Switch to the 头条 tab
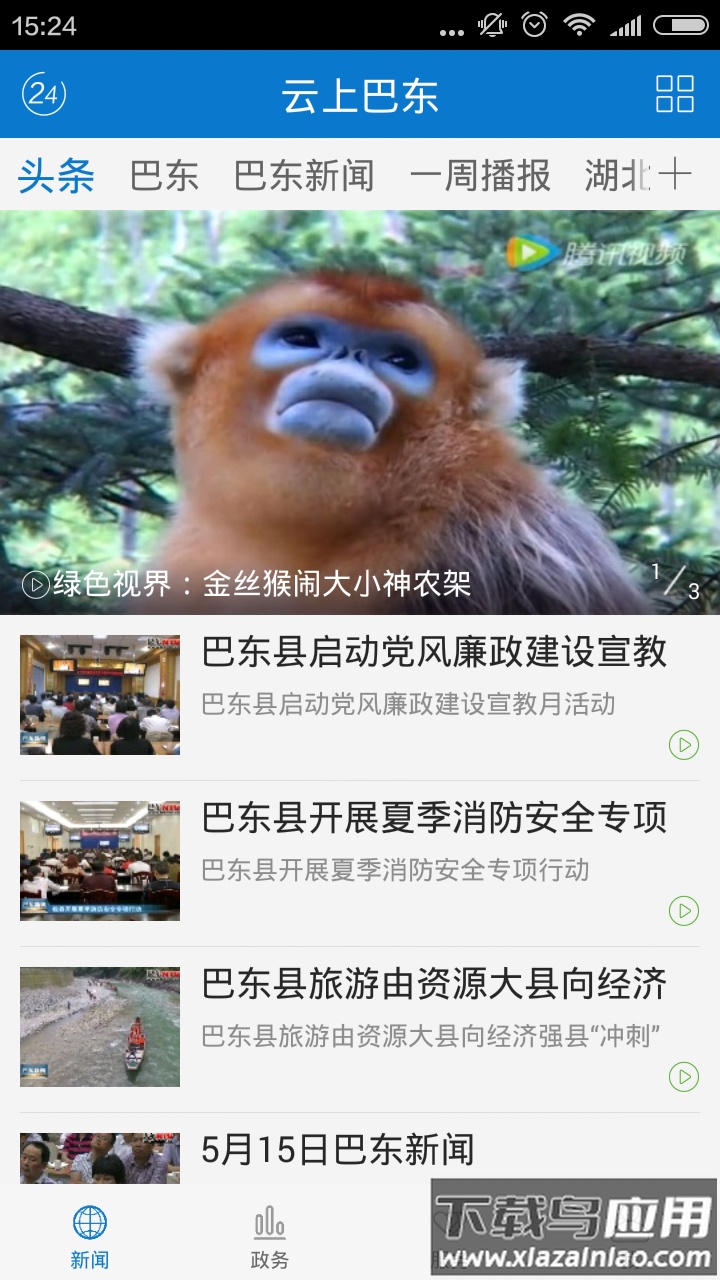Viewport: 720px width, 1280px height. (x=57, y=175)
